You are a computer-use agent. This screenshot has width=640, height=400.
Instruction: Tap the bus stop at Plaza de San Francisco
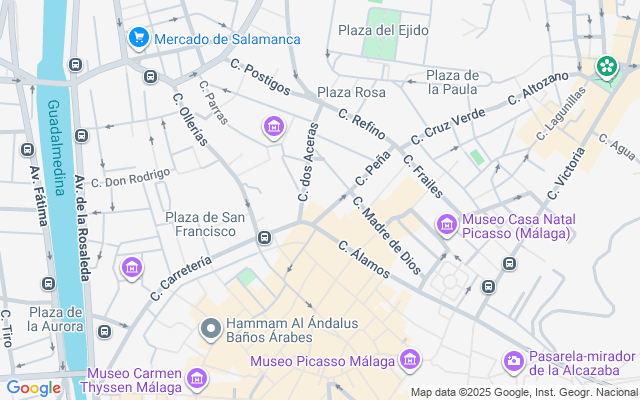265,238
